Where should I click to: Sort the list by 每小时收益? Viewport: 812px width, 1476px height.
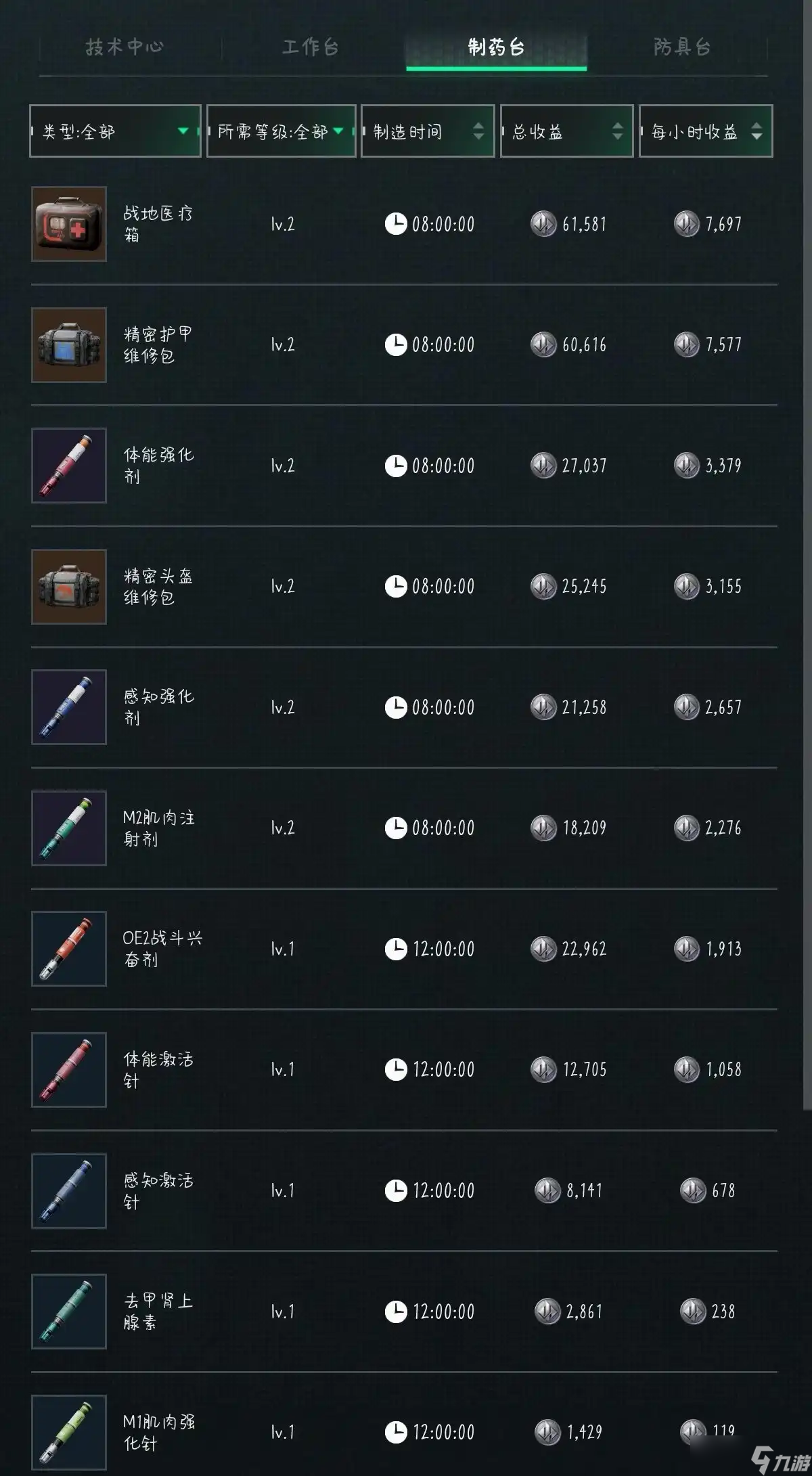coord(706,131)
